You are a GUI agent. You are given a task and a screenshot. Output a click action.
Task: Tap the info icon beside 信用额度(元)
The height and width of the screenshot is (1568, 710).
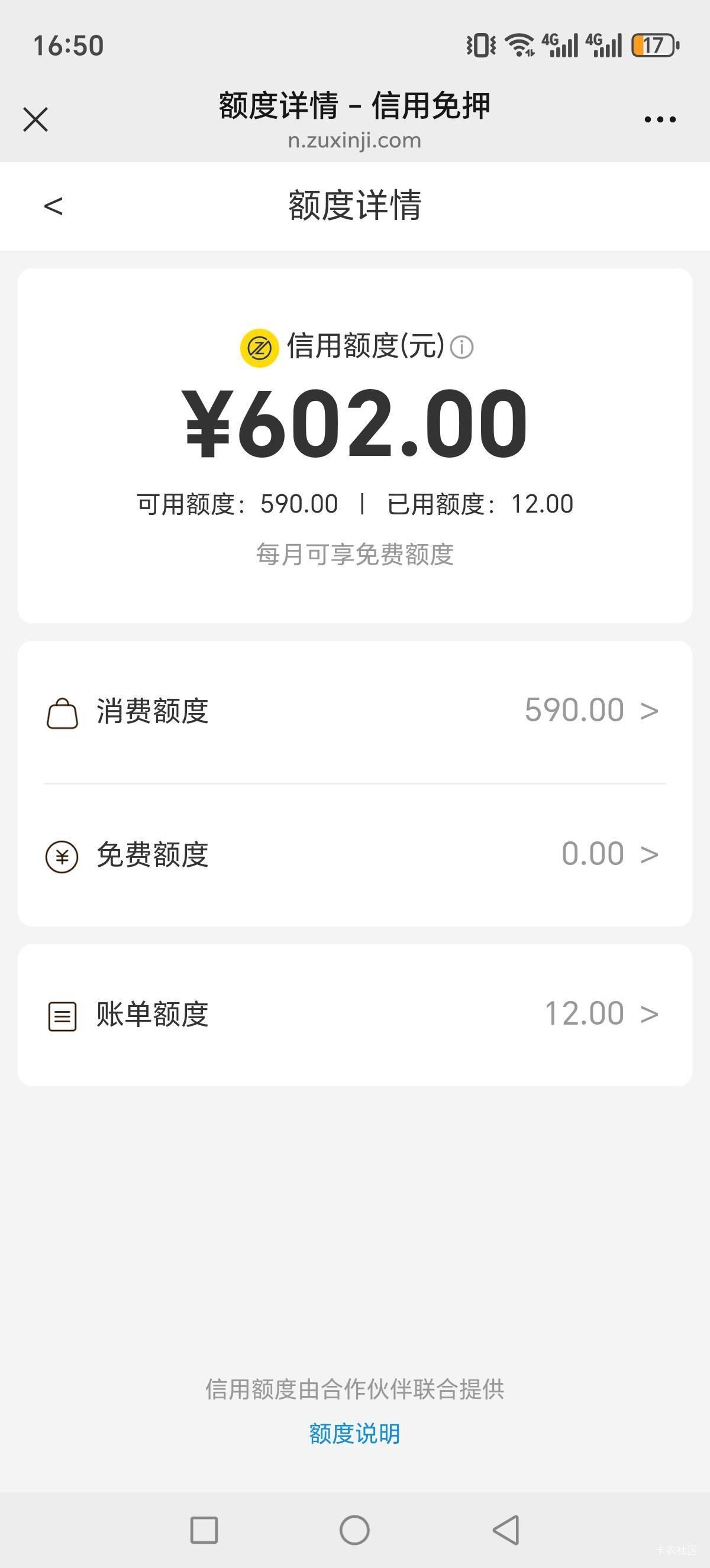point(461,348)
